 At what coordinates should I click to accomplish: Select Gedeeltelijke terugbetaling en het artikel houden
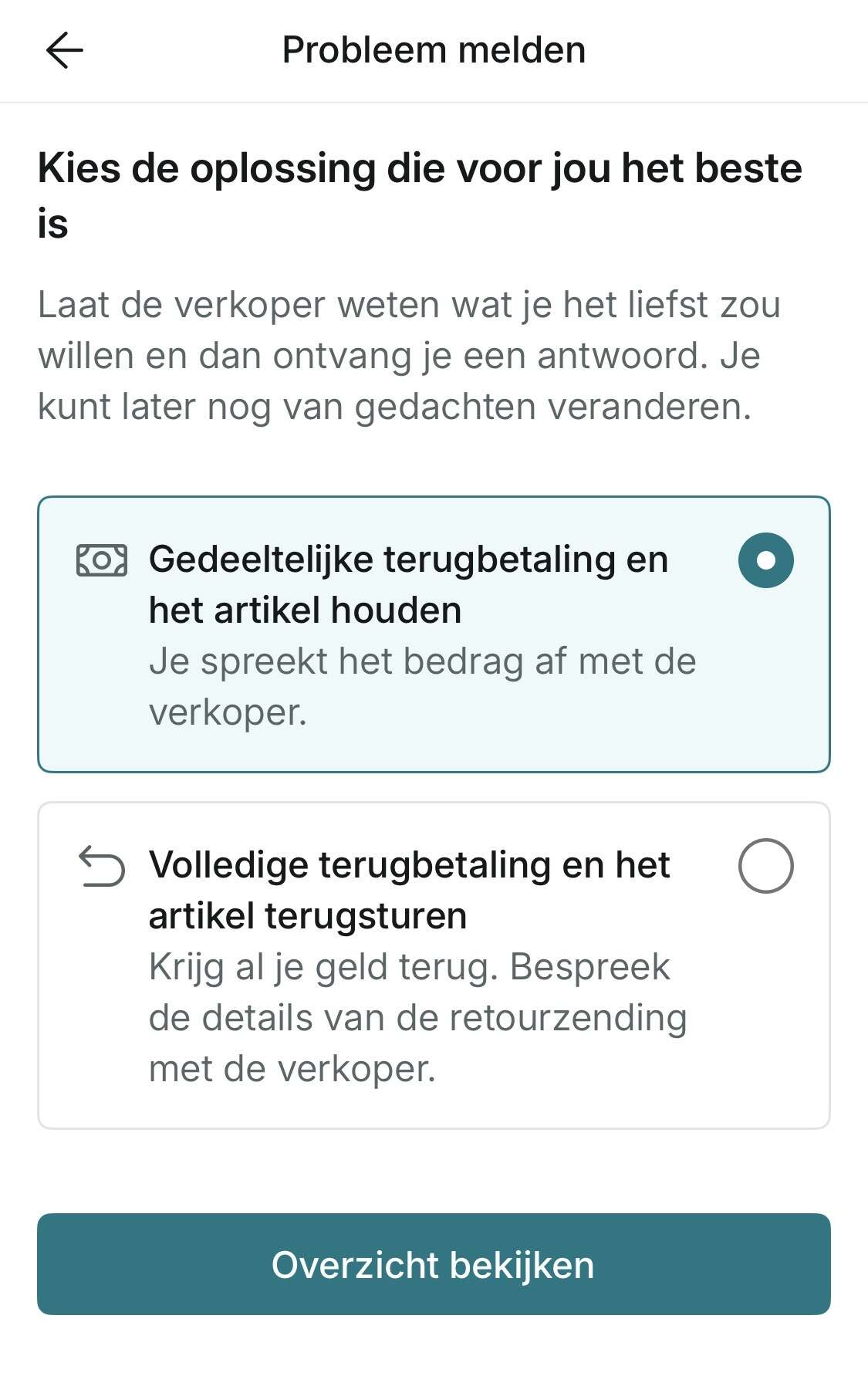click(x=434, y=634)
